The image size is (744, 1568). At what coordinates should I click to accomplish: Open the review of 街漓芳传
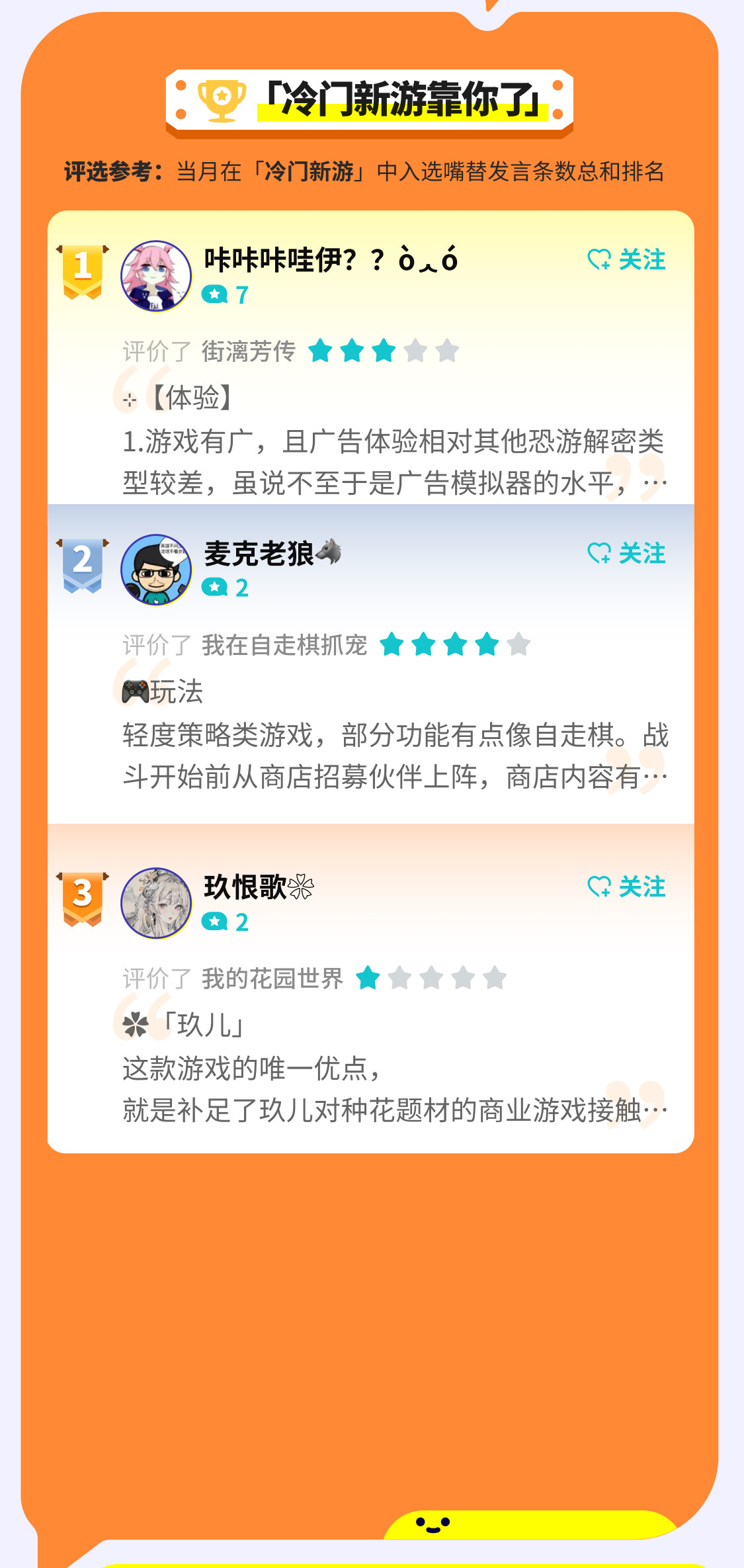point(393,440)
